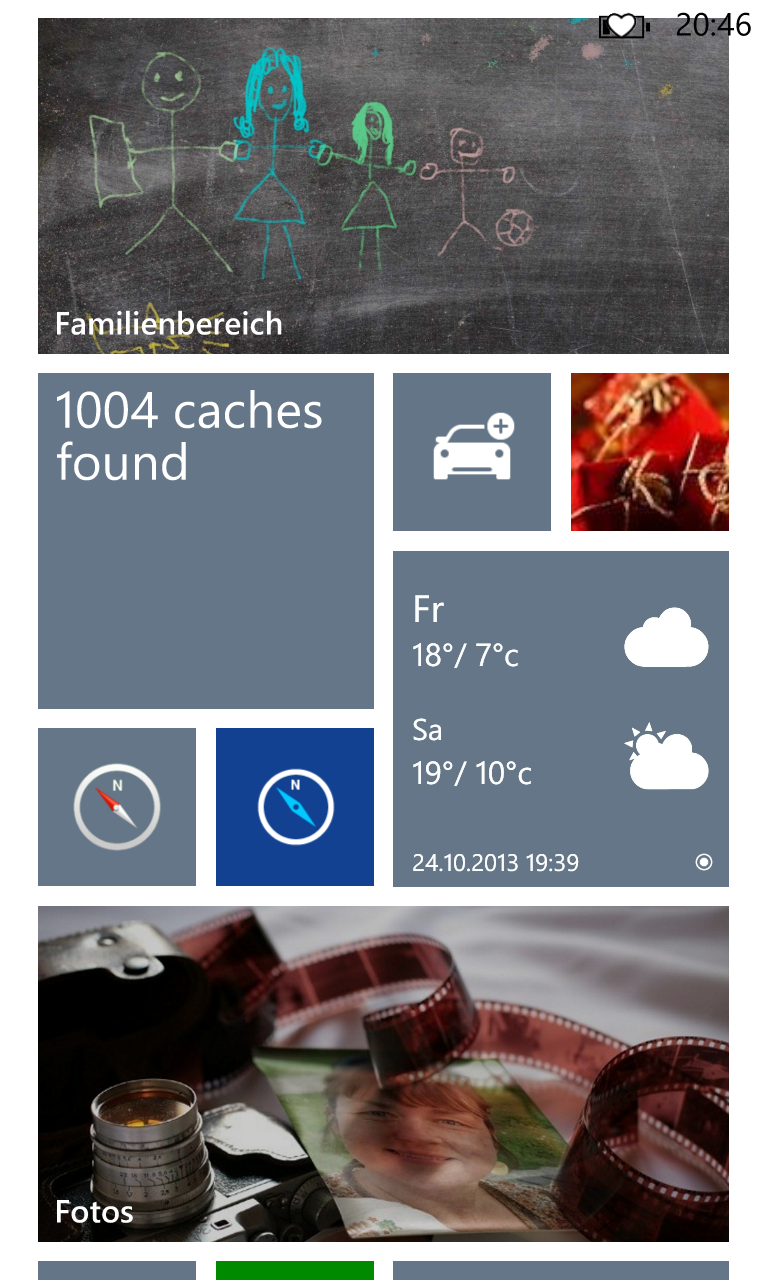
Task: Open the 1004 caches found tile
Action: (x=206, y=541)
